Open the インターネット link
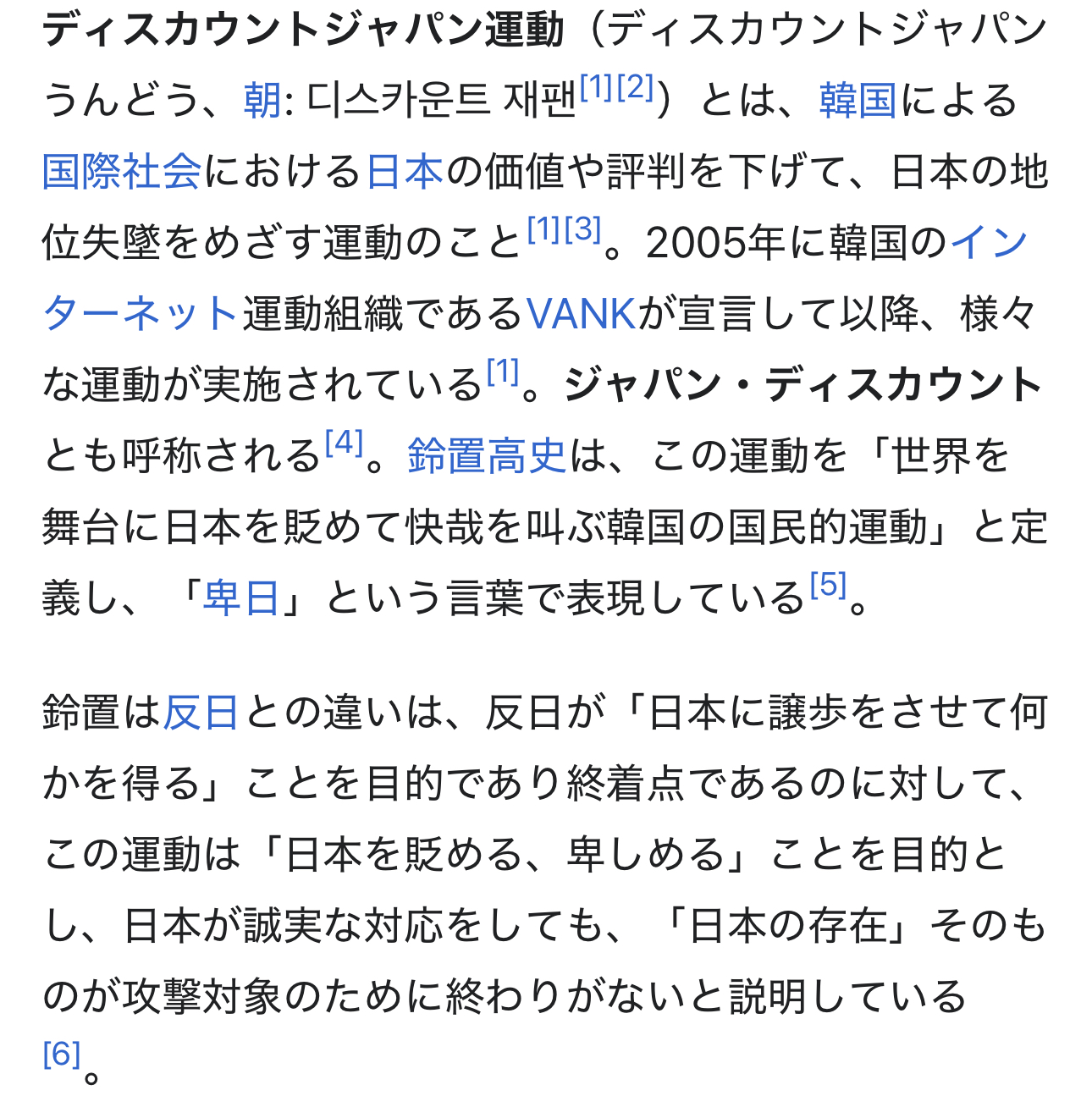The width and height of the screenshot is (1092, 1107). point(989,244)
